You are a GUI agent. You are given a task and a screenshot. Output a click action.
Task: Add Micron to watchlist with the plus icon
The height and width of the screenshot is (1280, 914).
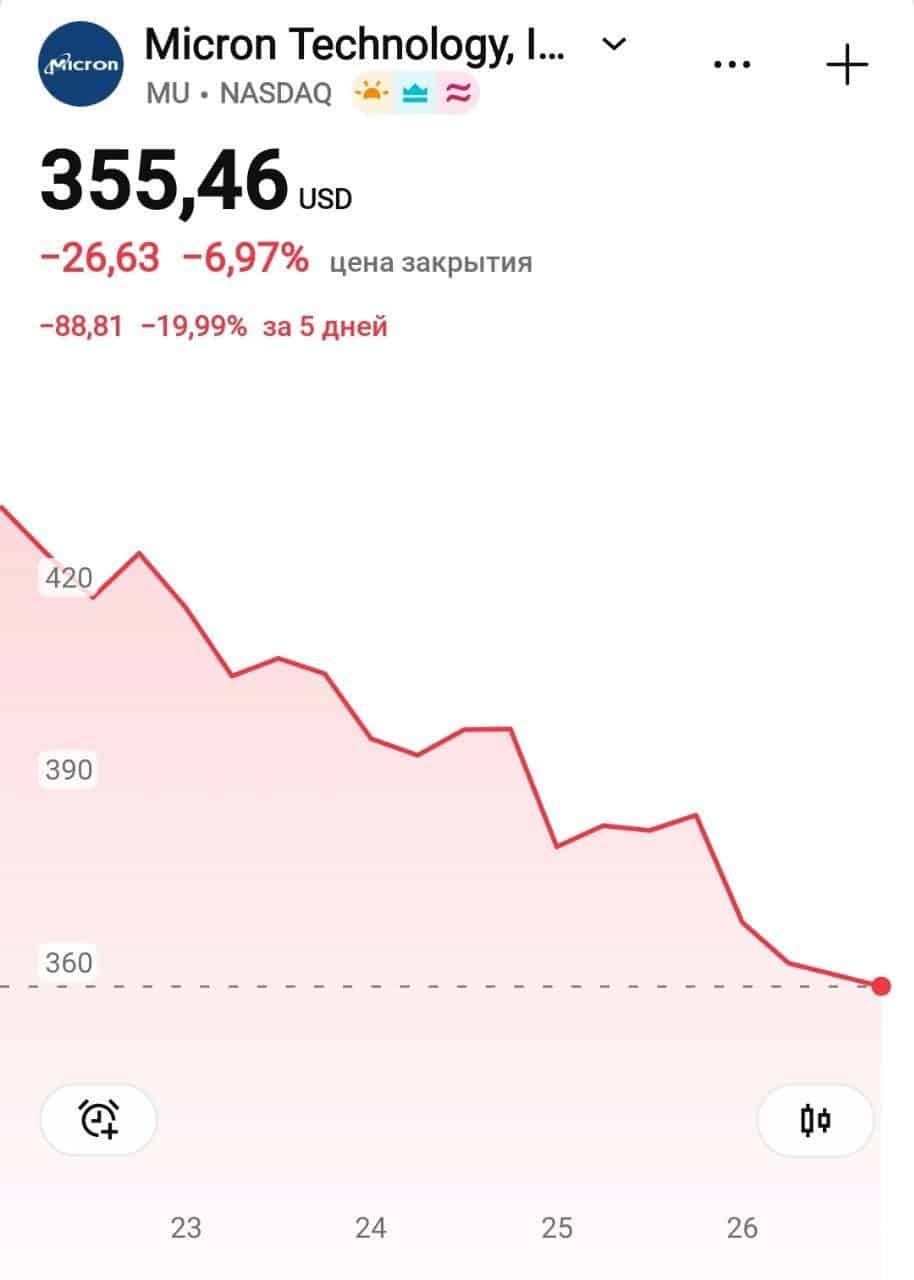pyautogui.click(x=846, y=62)
